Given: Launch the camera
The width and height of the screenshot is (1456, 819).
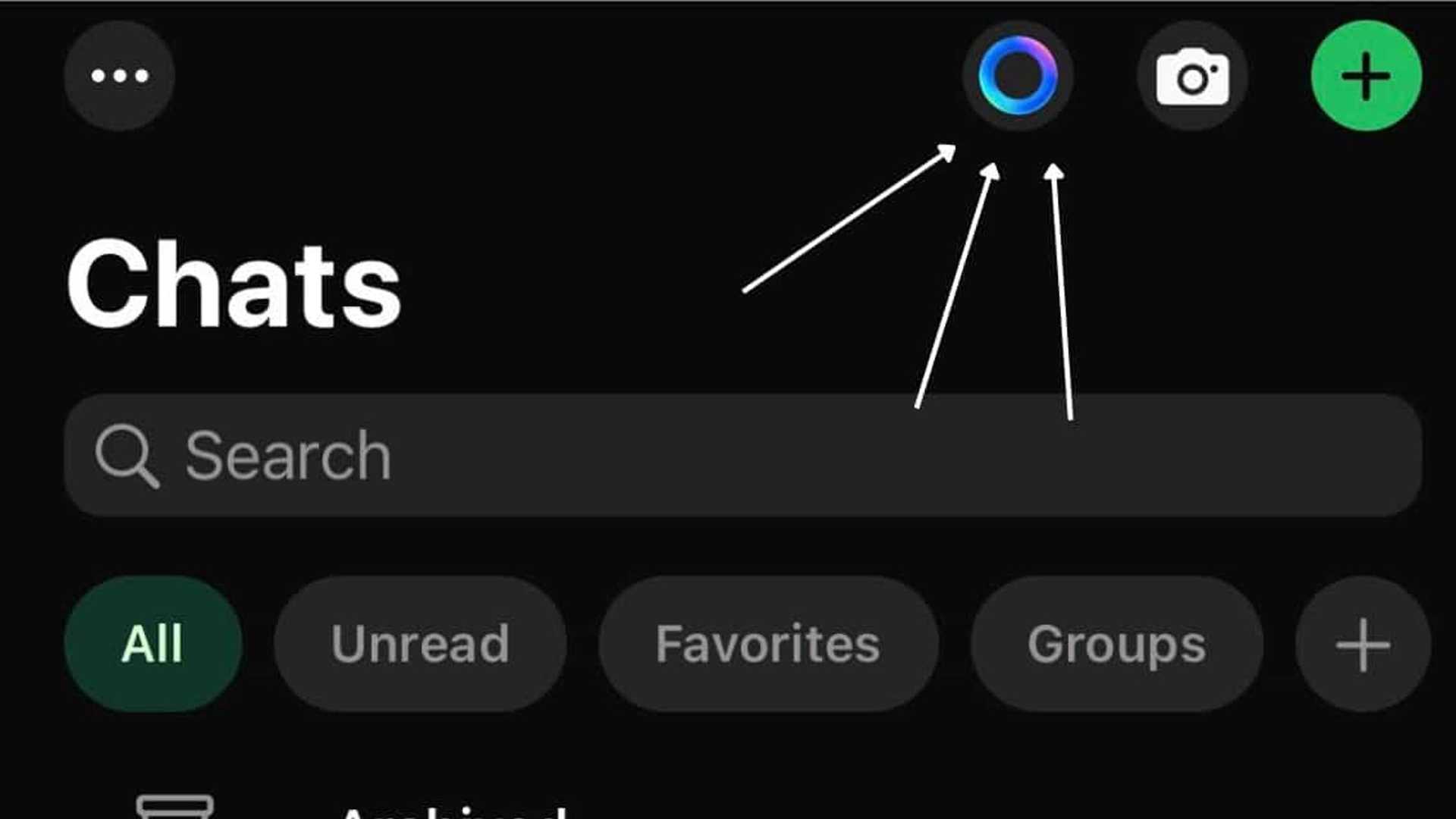Looking at the screenshot, I should click(x=1192, y=76).
